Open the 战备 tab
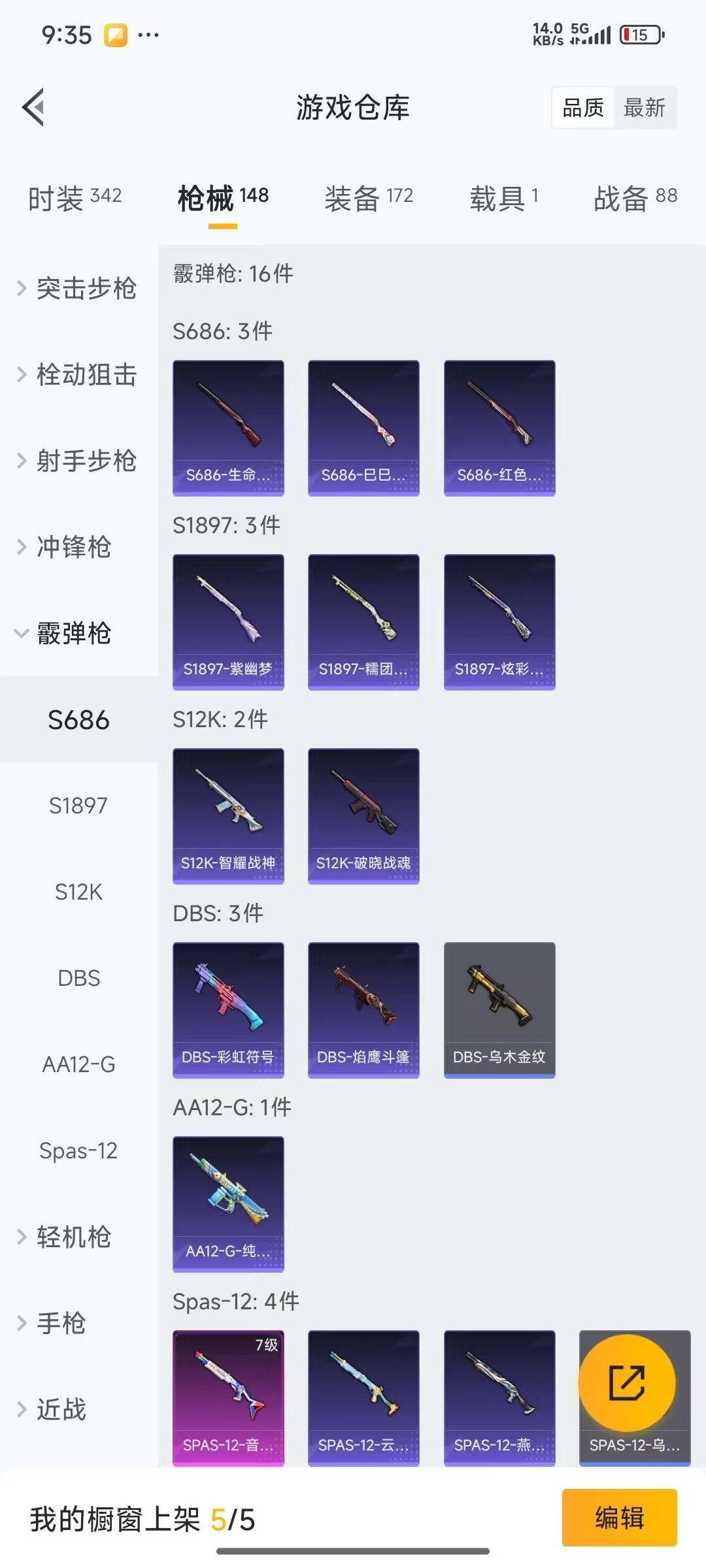 click(635, 198)
